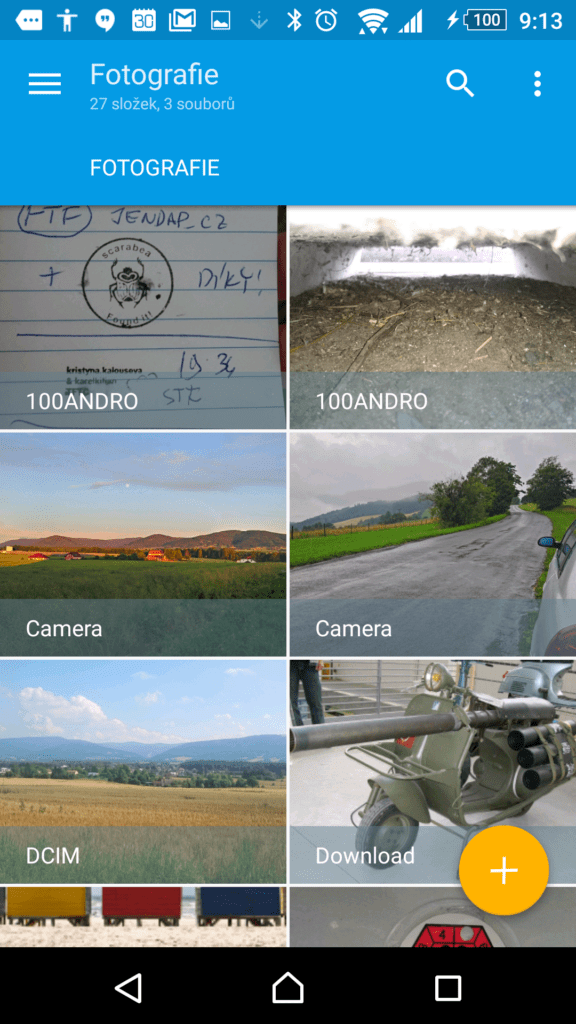
Task: Open folder tile with colorful beach huts
Action: coord(143,917)
